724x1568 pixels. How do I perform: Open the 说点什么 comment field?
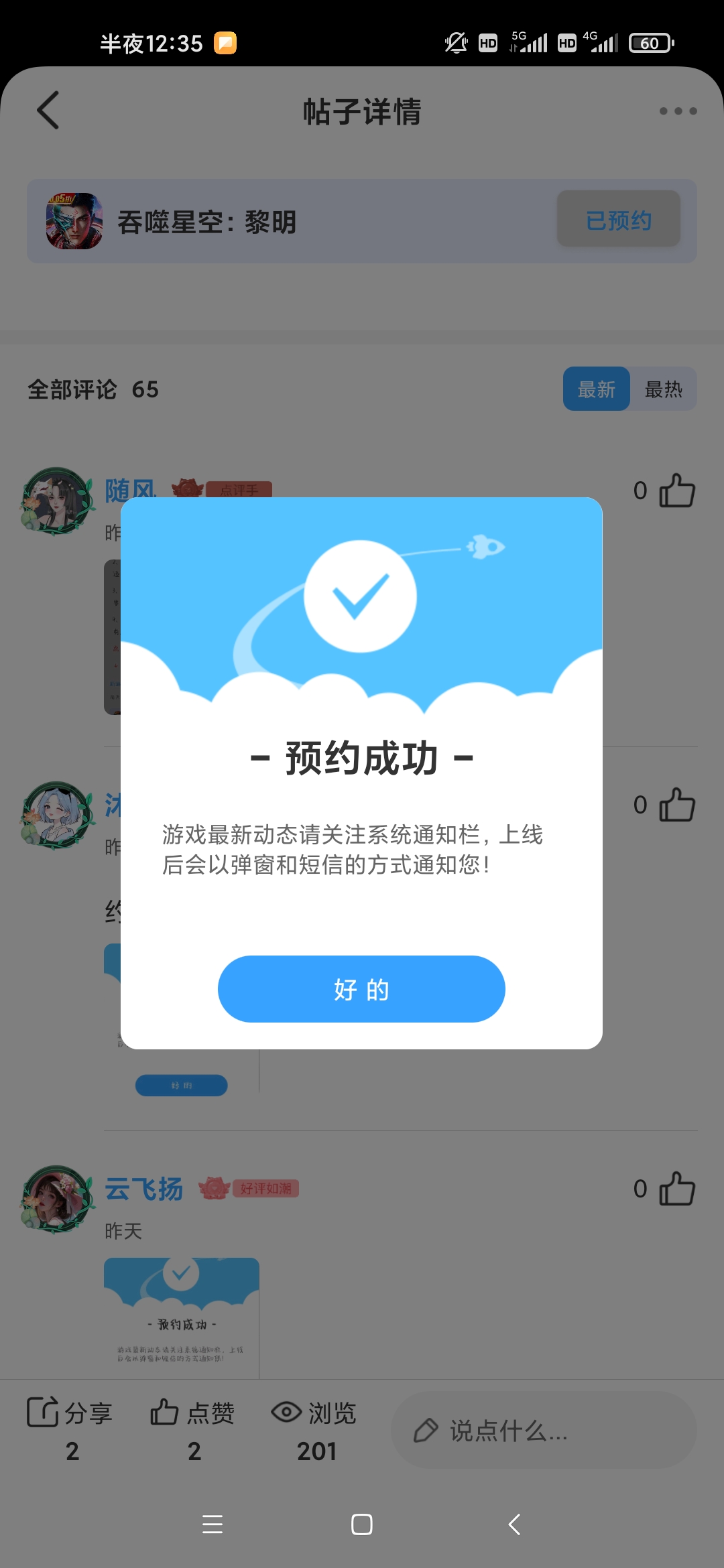click(x=543, y=1430)
